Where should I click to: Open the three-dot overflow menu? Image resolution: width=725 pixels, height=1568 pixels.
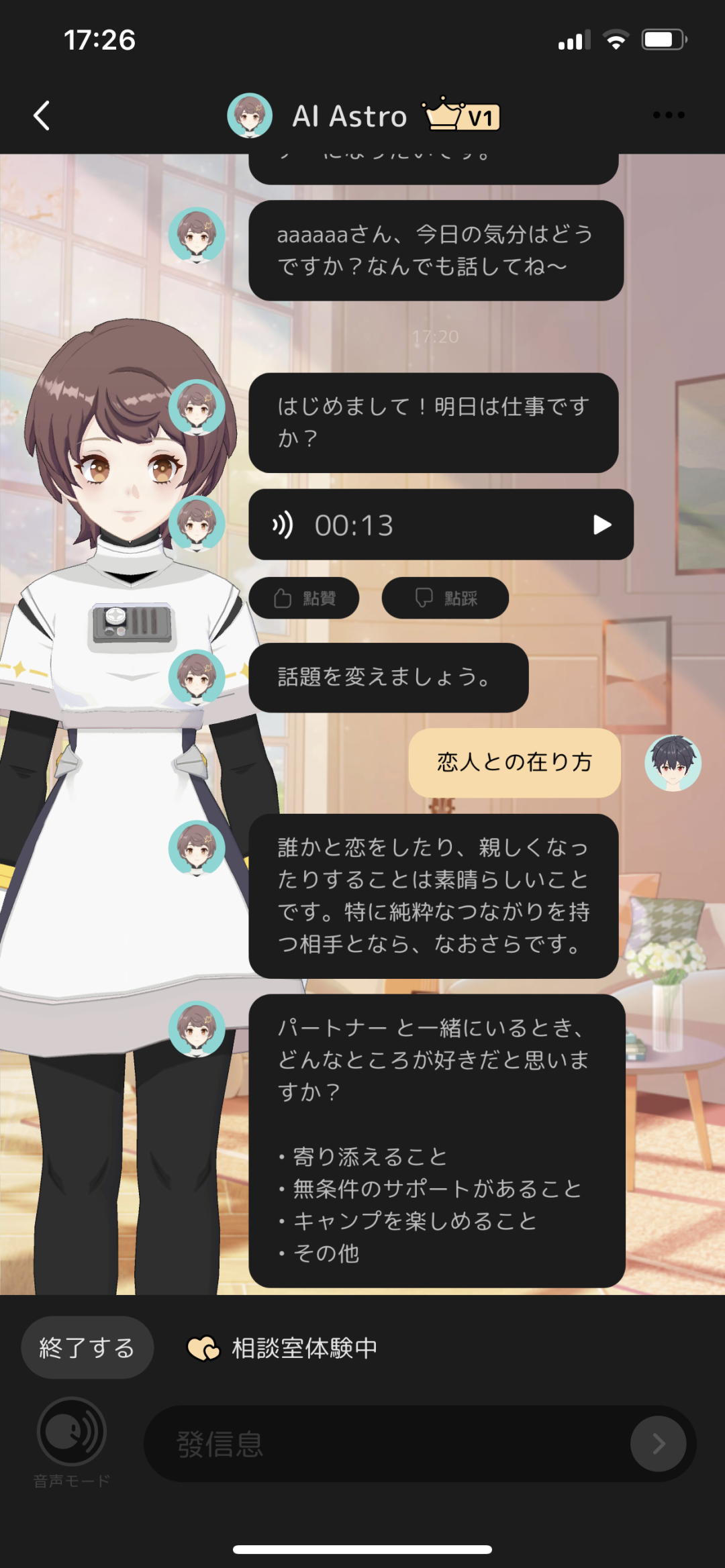pyautogui.click(x=669, y=115)
